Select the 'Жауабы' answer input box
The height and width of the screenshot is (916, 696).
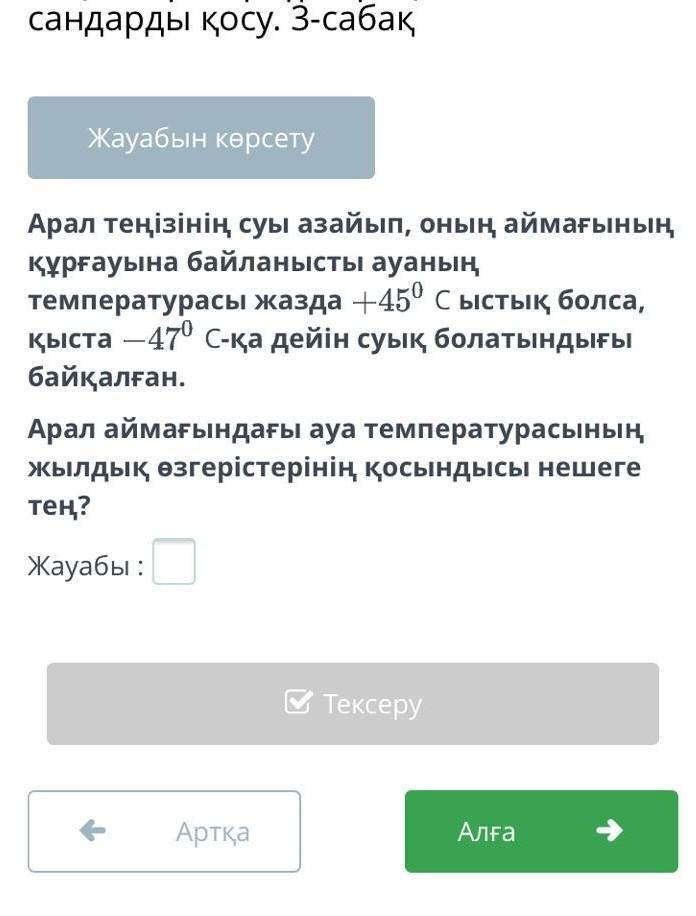(x=174, y=562)
